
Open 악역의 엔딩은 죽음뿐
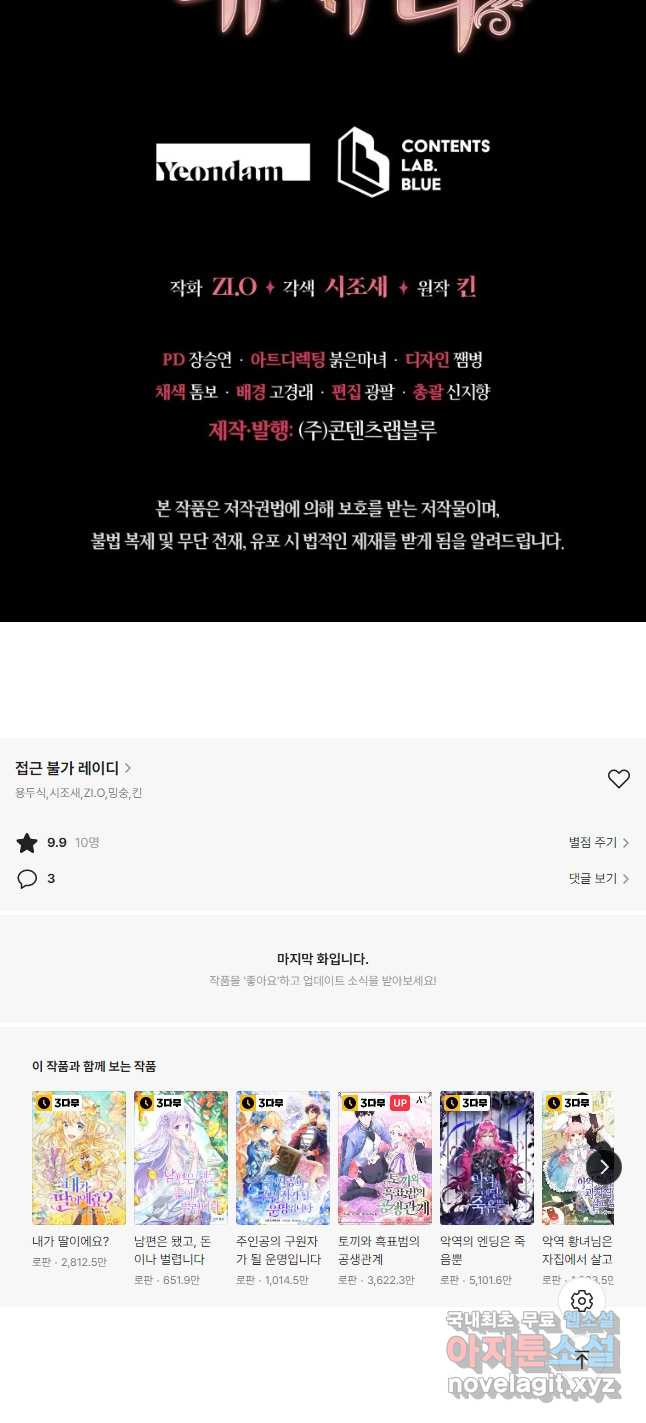click(487, 1158)
